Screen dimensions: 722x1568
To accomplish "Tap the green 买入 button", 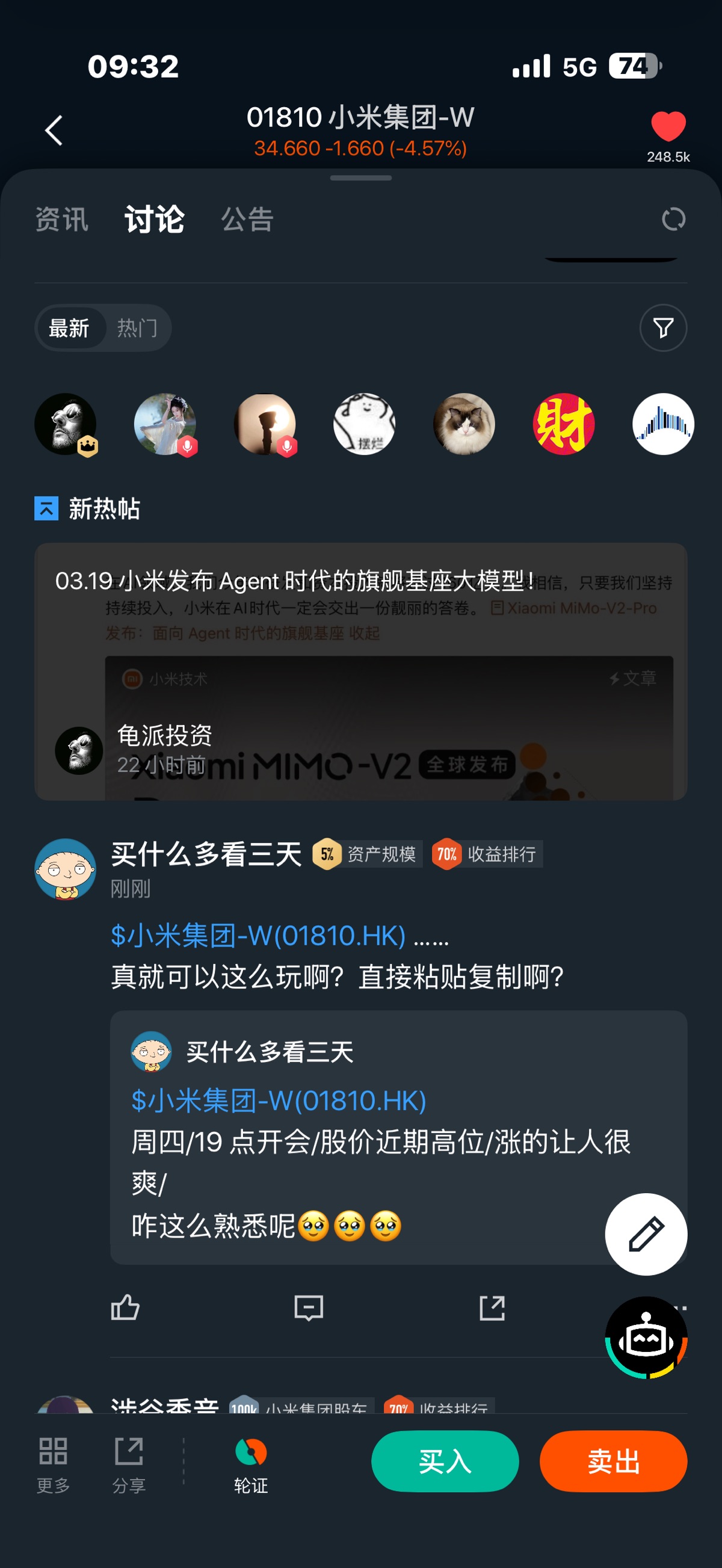I will coord(445,1461).
